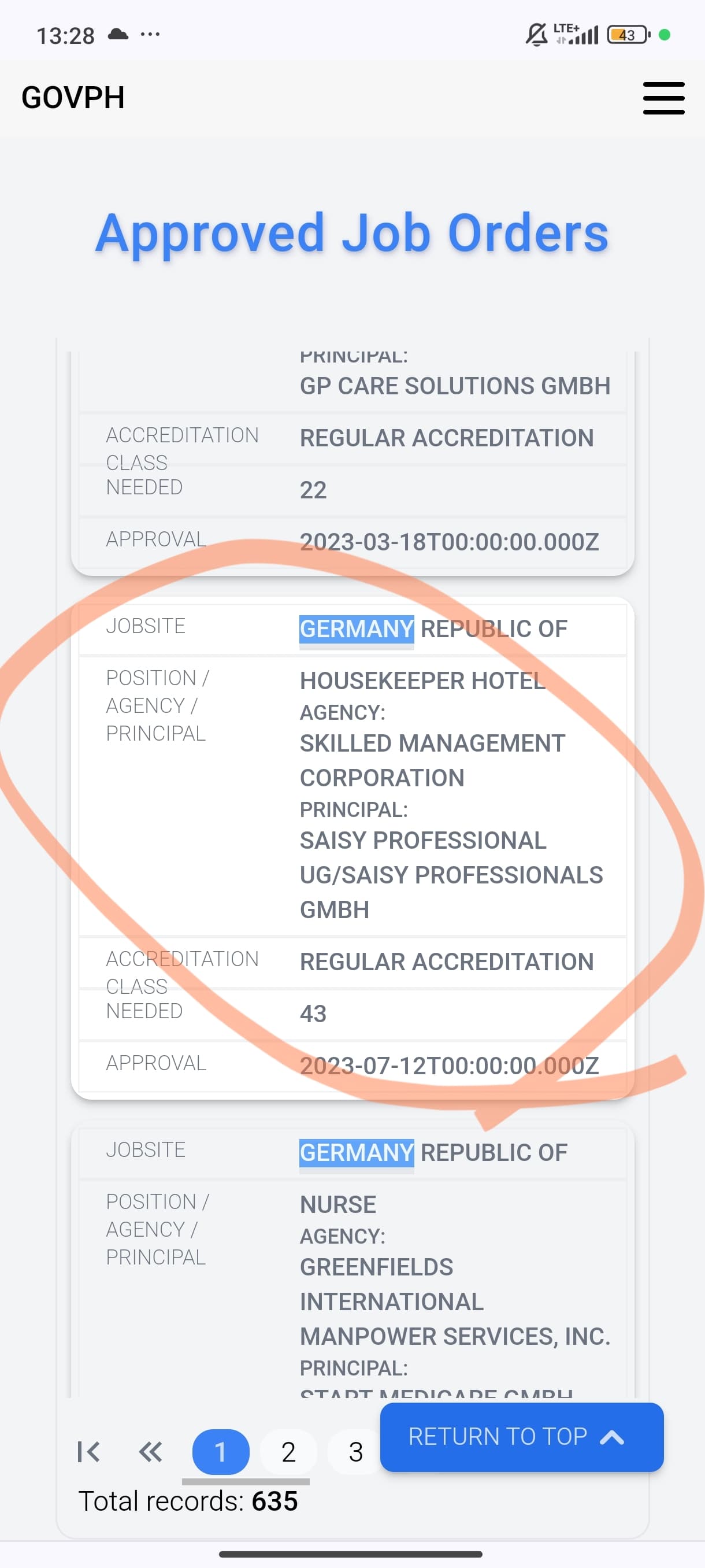Open the hamburger navigation menu
The height and width of the screenshot is (1568, 705).
pos(663,98)
